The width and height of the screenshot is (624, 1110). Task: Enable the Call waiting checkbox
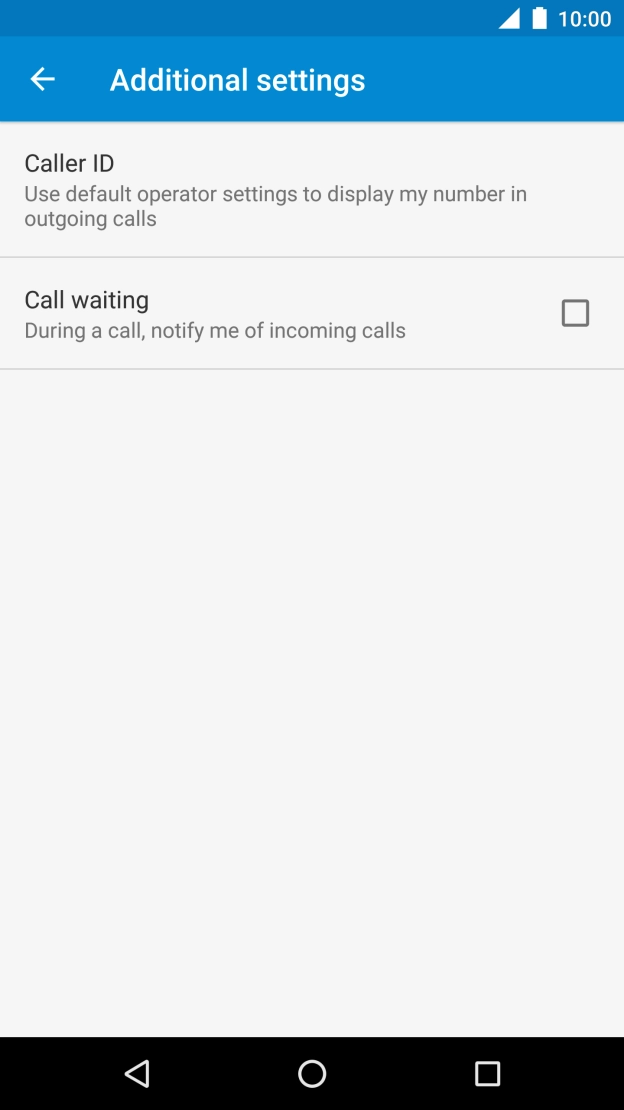coord(574,313)
